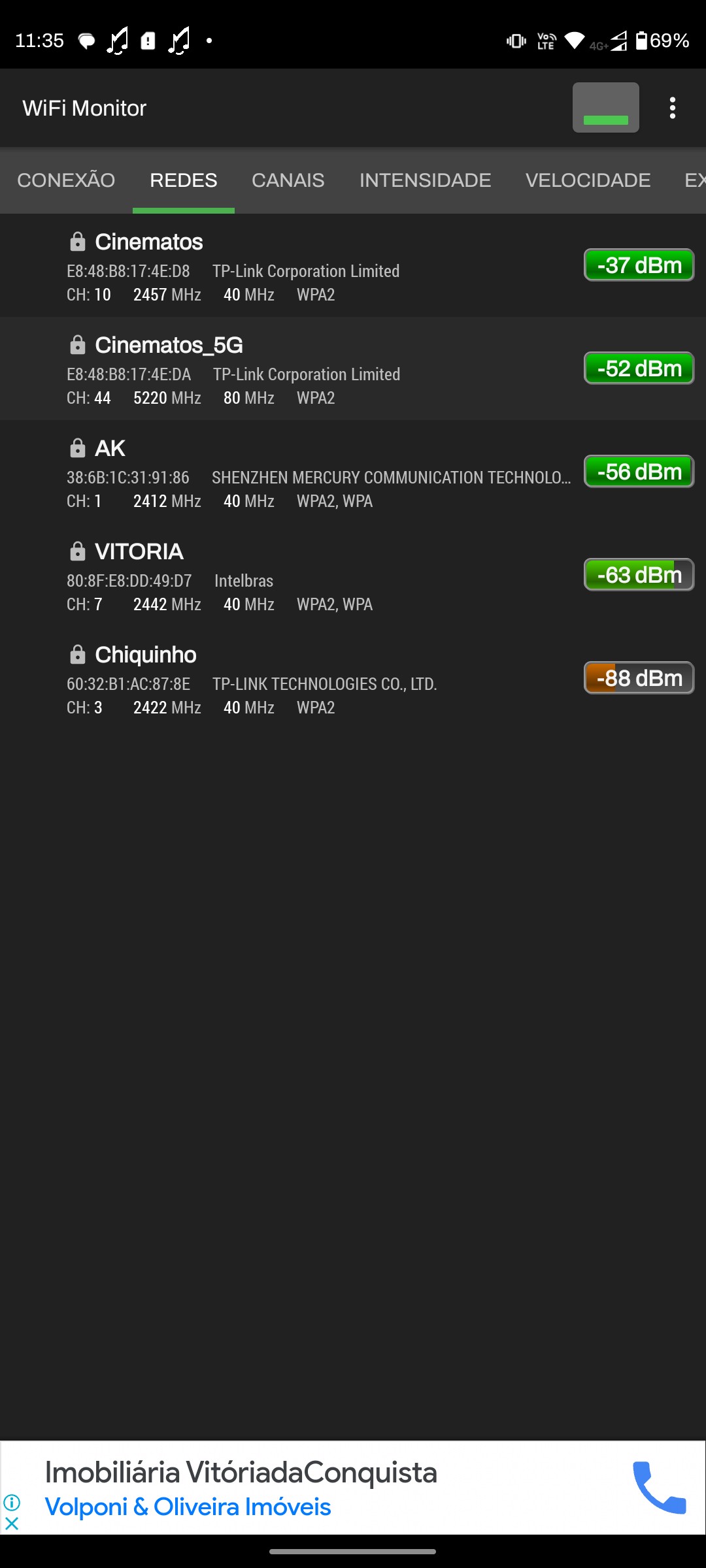Switch to the CONEXÃO tab
The width and height of the screenshot is (706, 1568).
click(66, 180)
